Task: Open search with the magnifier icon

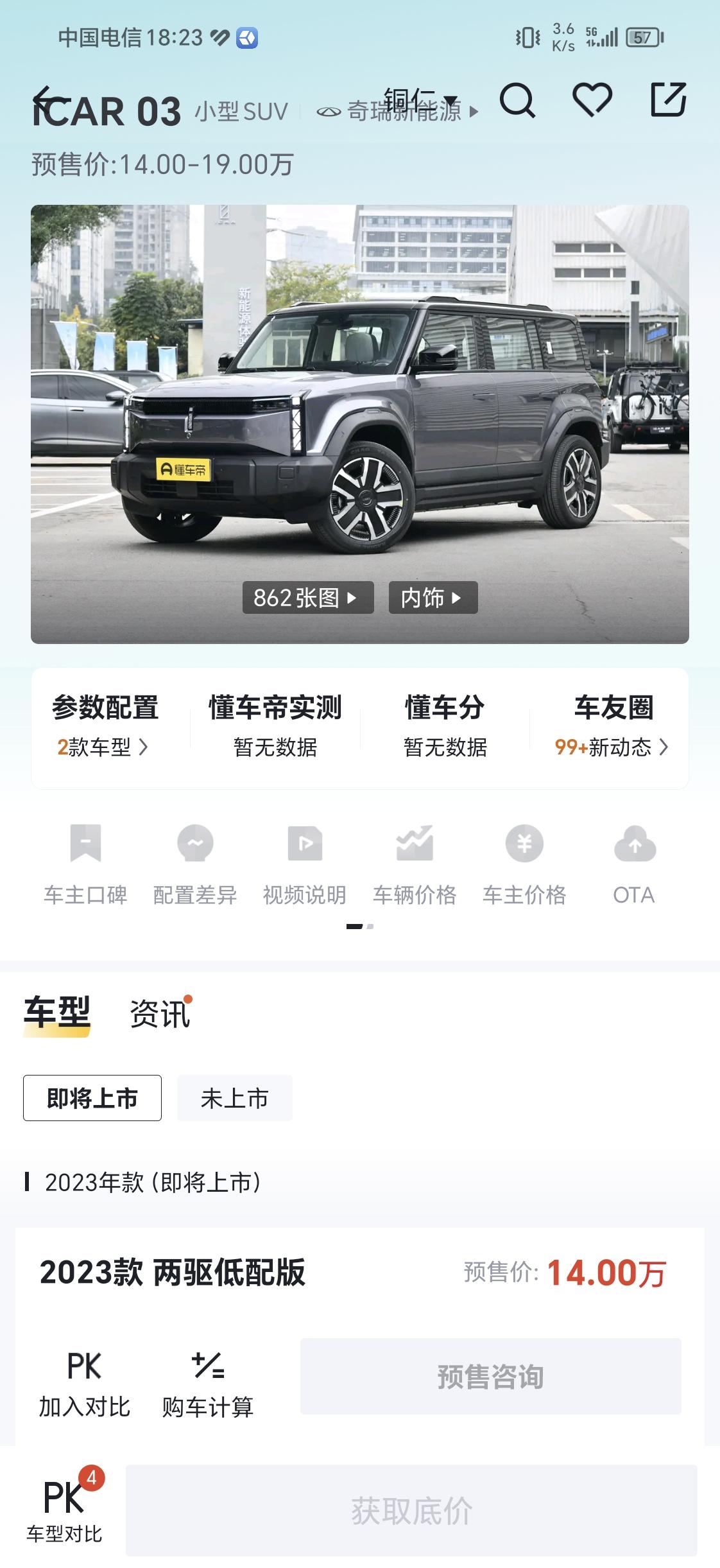Action: coord(517,100)
